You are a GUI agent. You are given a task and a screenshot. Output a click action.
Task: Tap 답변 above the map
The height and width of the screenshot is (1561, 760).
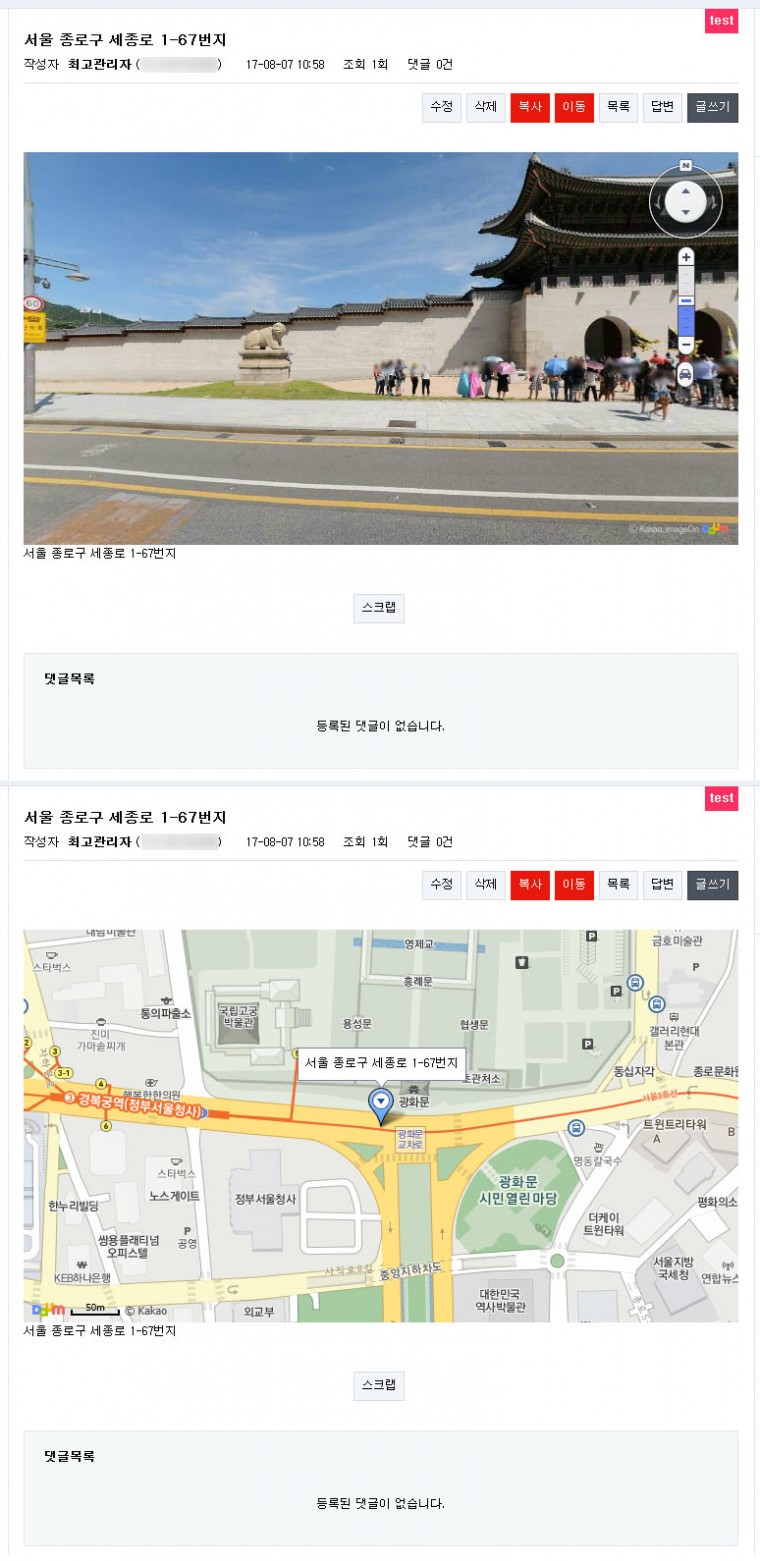click(x=662, y=885)
